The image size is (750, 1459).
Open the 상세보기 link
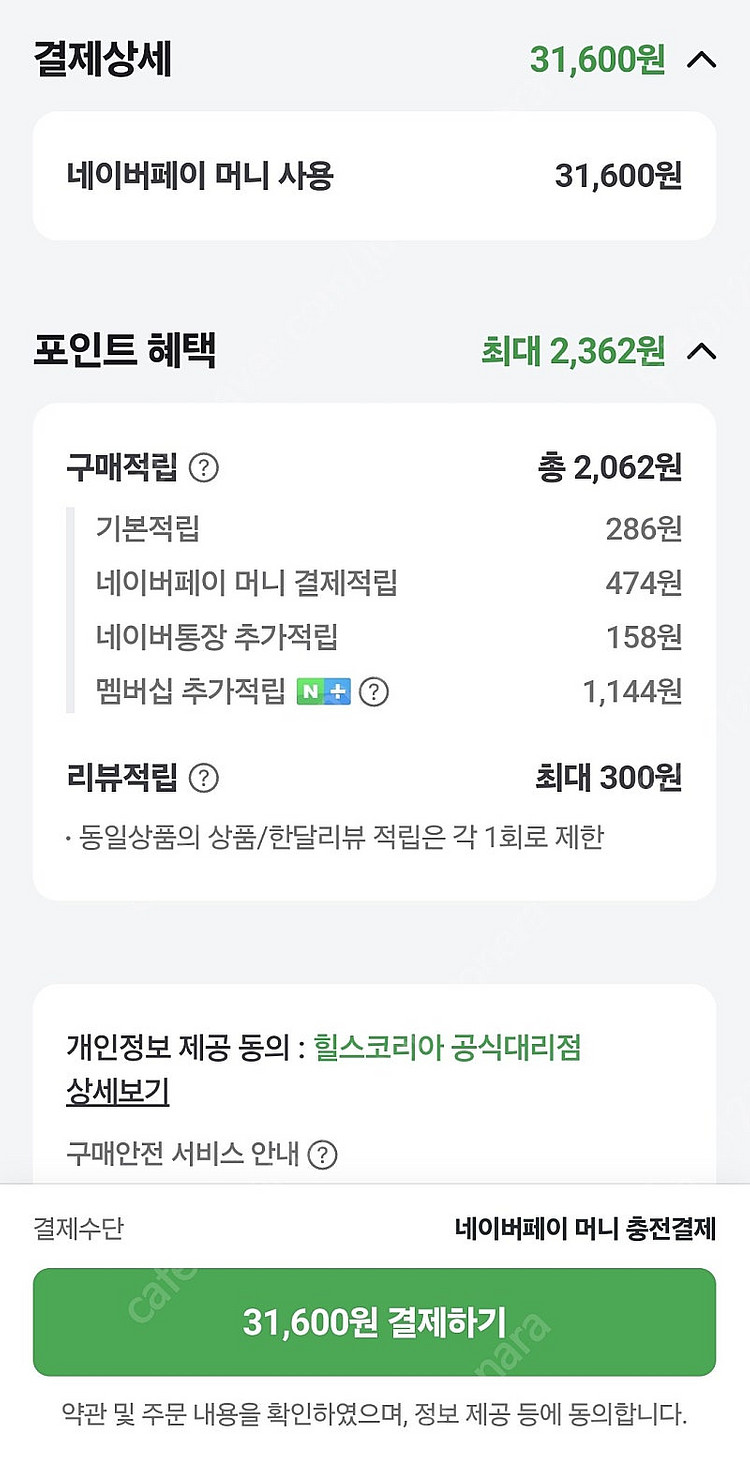[x=117, y=1092]
